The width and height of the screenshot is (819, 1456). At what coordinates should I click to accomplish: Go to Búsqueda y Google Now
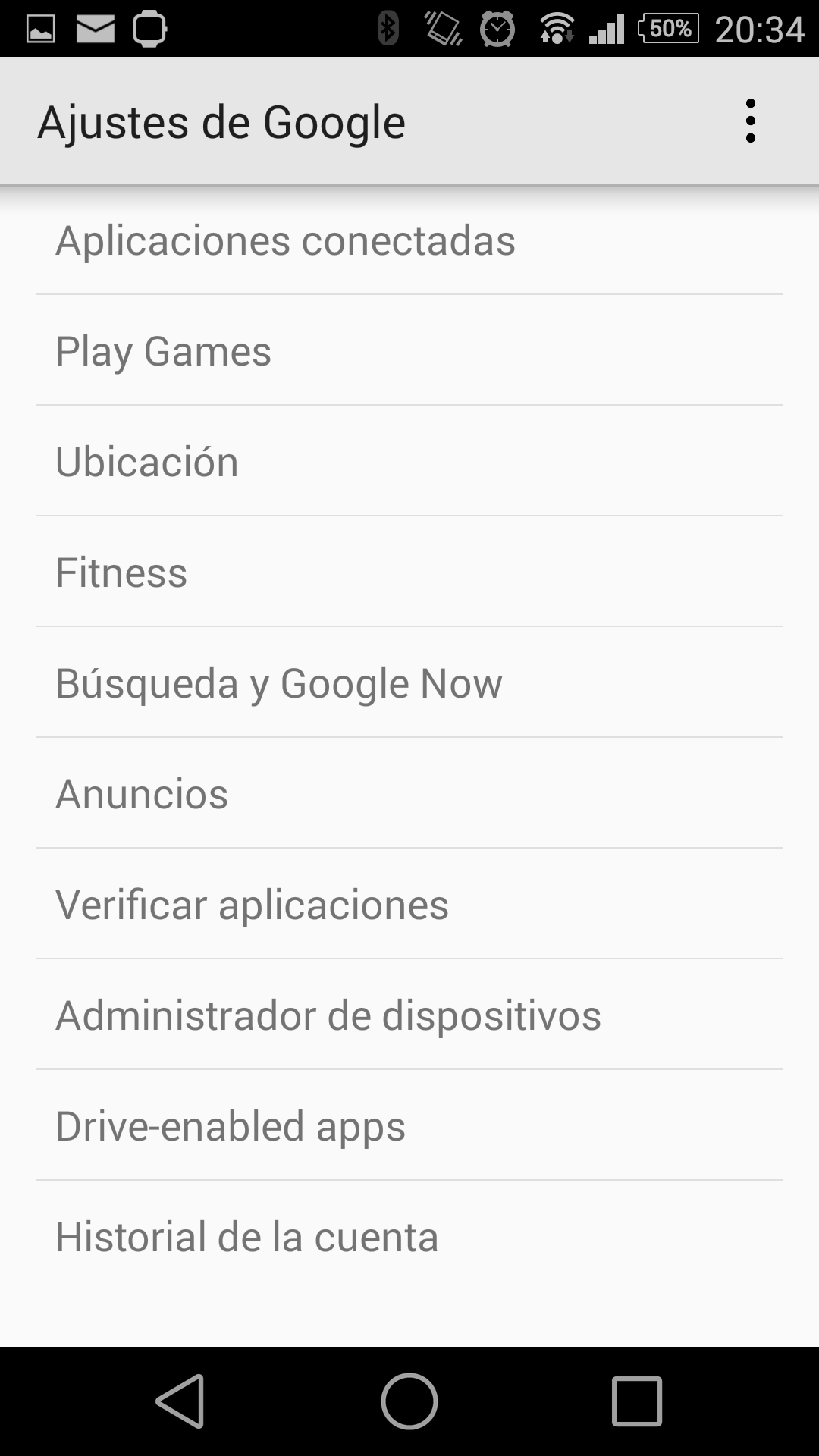(x=409, y=682)
